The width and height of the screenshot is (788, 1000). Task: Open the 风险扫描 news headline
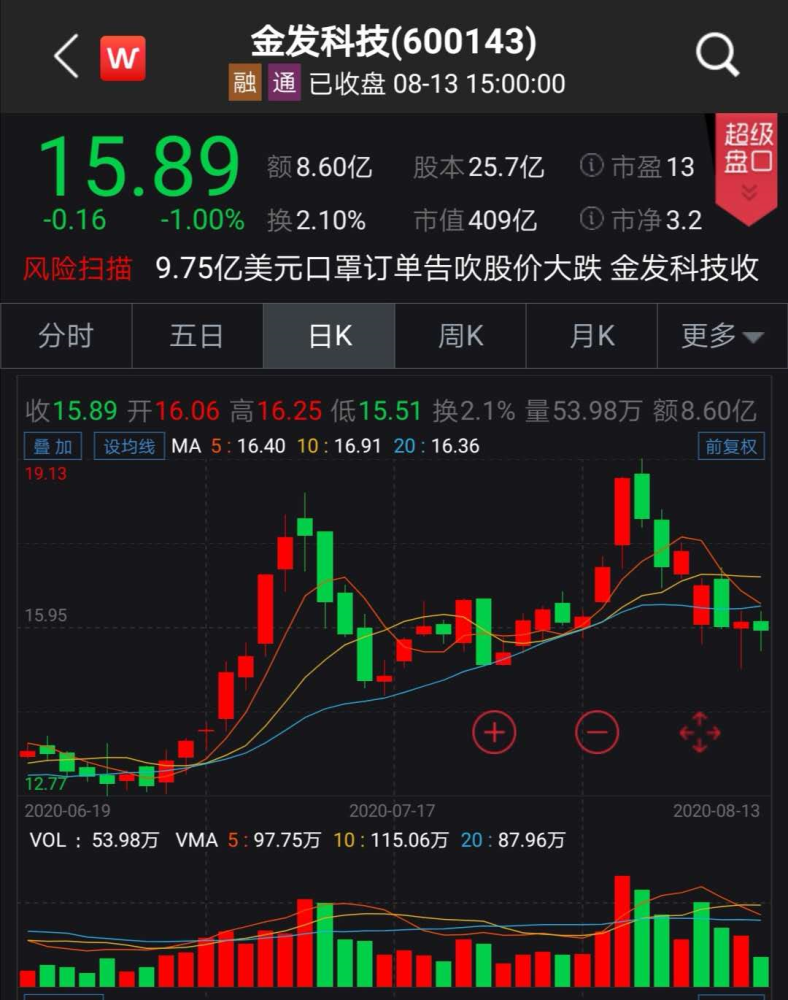[x=457, y=268]
